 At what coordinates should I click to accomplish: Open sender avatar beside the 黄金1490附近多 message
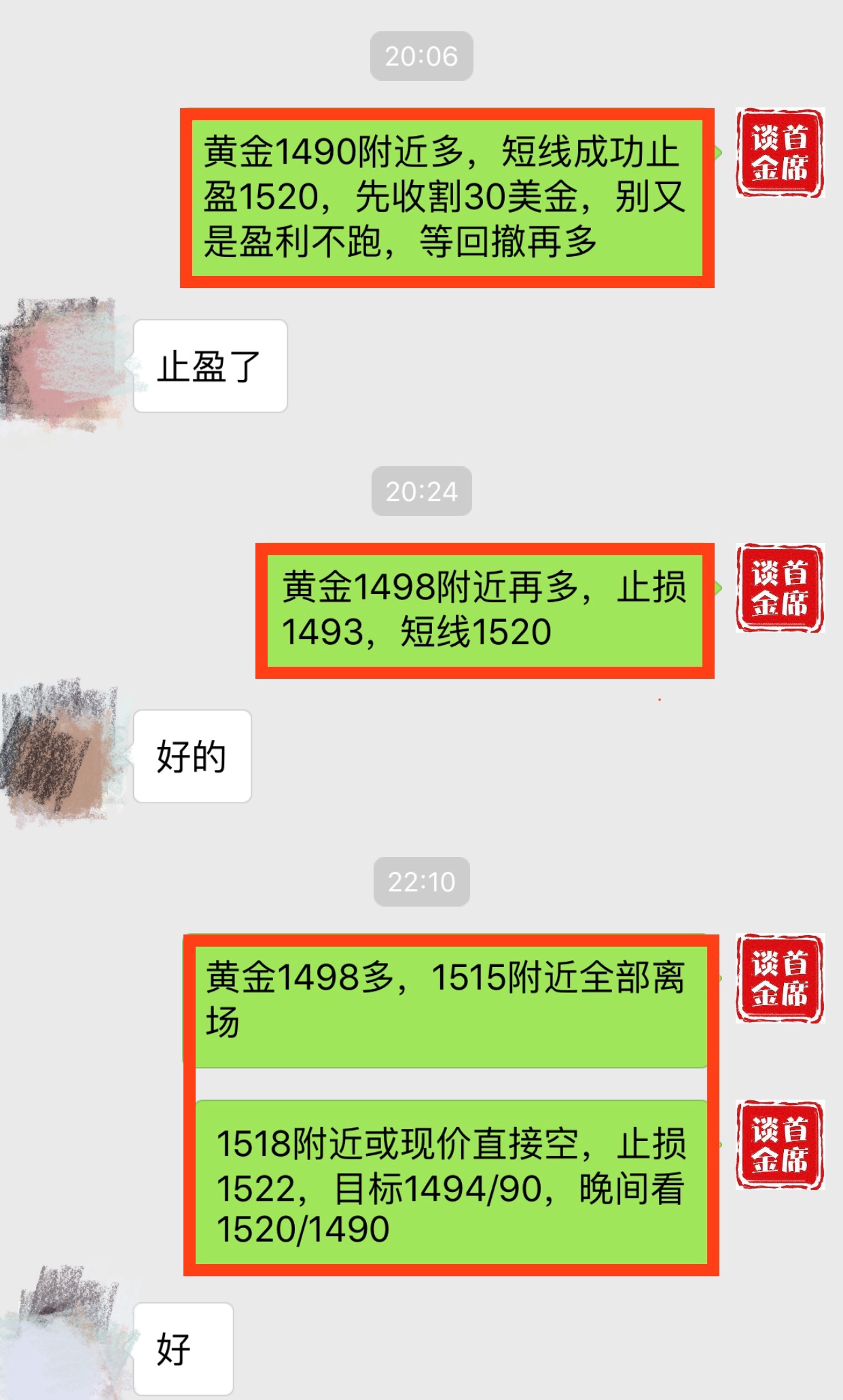point(779,153)
